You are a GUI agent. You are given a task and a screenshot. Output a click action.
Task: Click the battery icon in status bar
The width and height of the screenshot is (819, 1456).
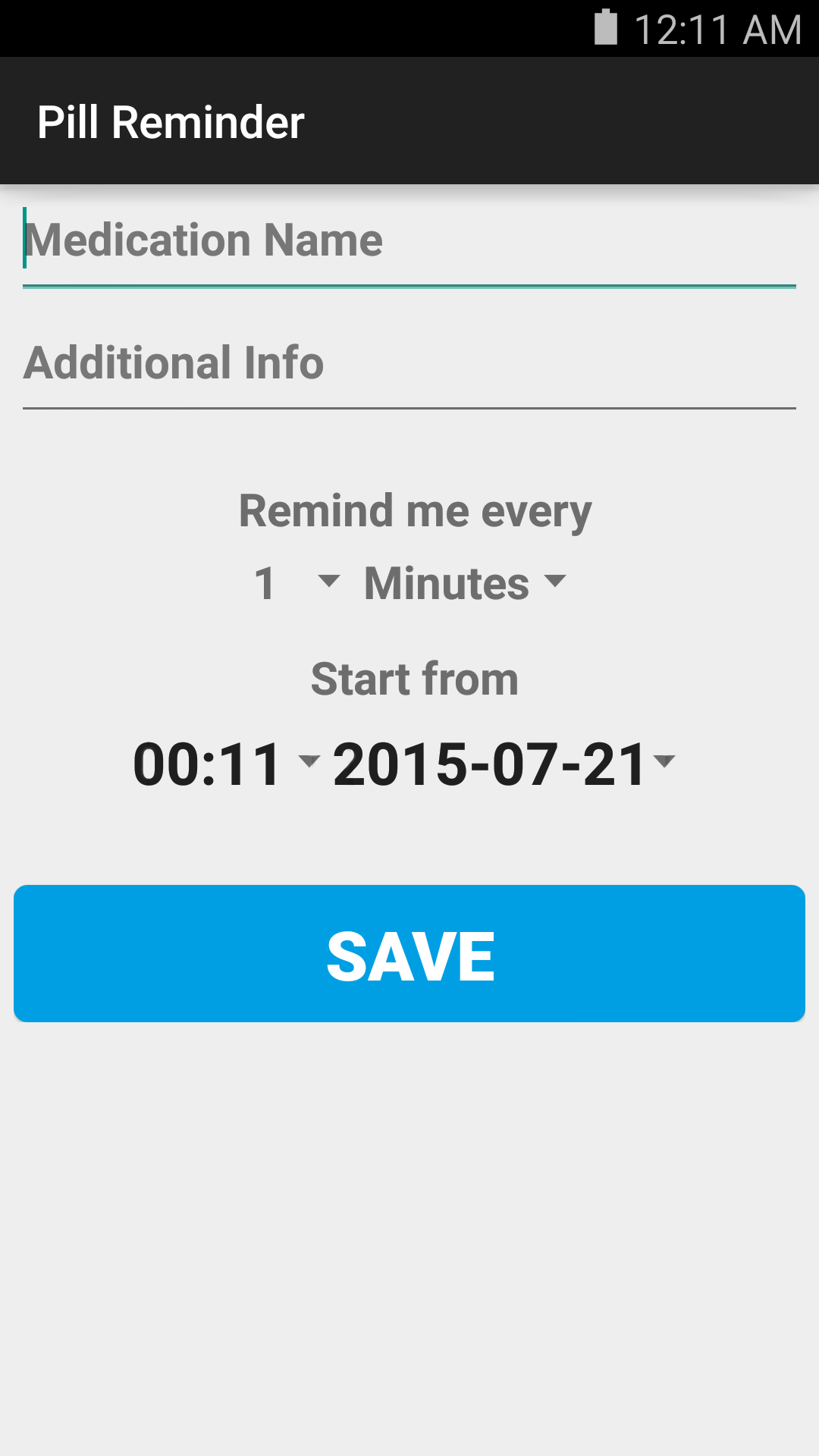[x=607, y=25]
